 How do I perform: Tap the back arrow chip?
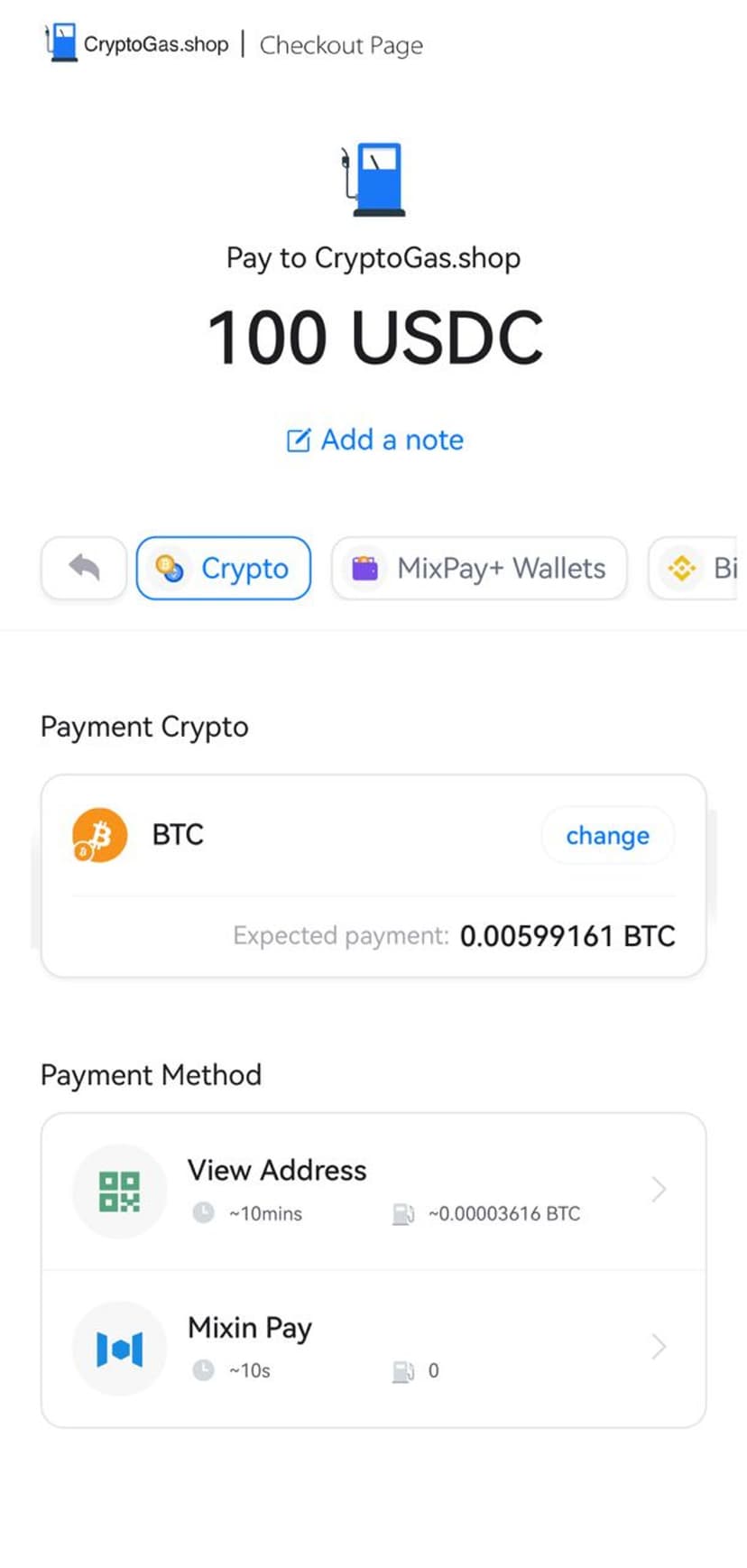(x=84, y=568)
